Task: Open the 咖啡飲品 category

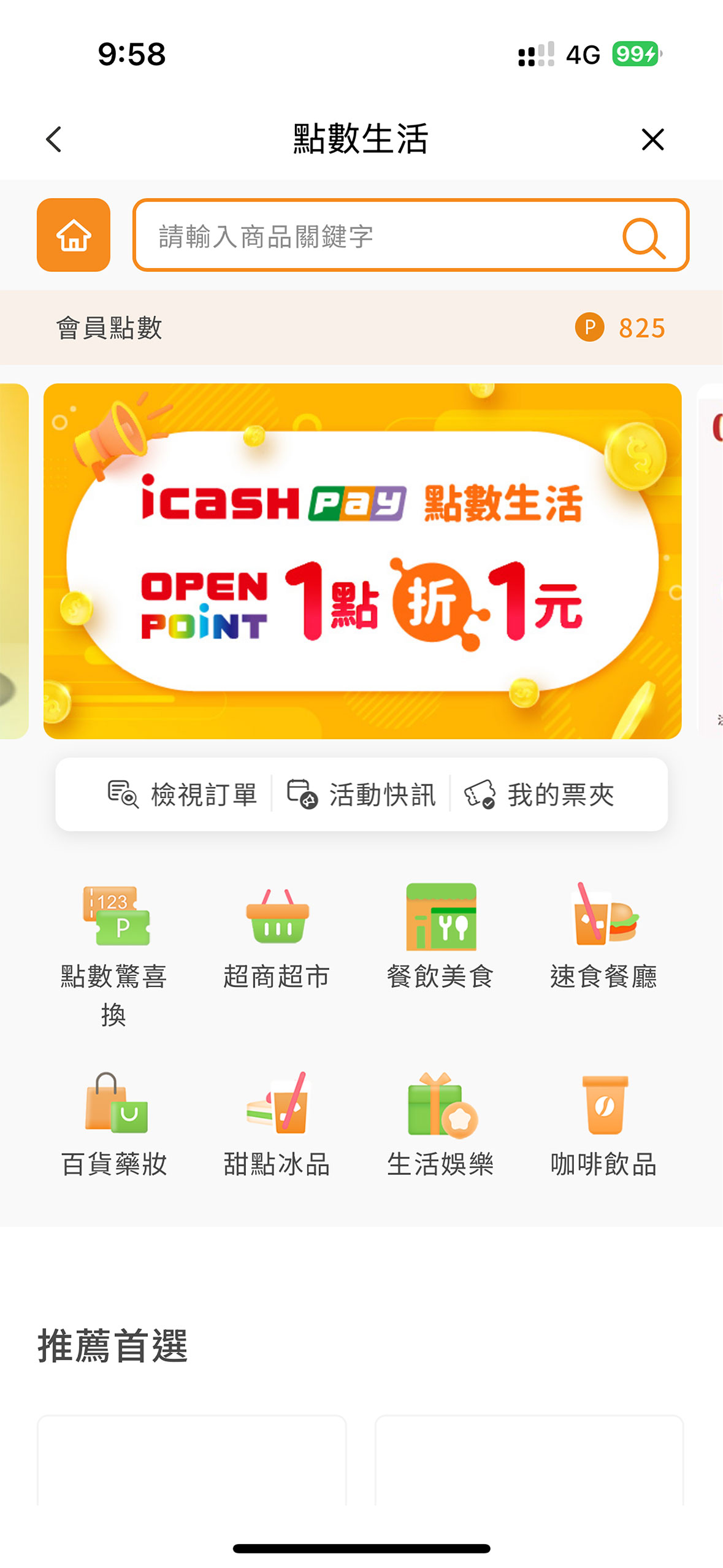Action: [x=603, y=1124]
